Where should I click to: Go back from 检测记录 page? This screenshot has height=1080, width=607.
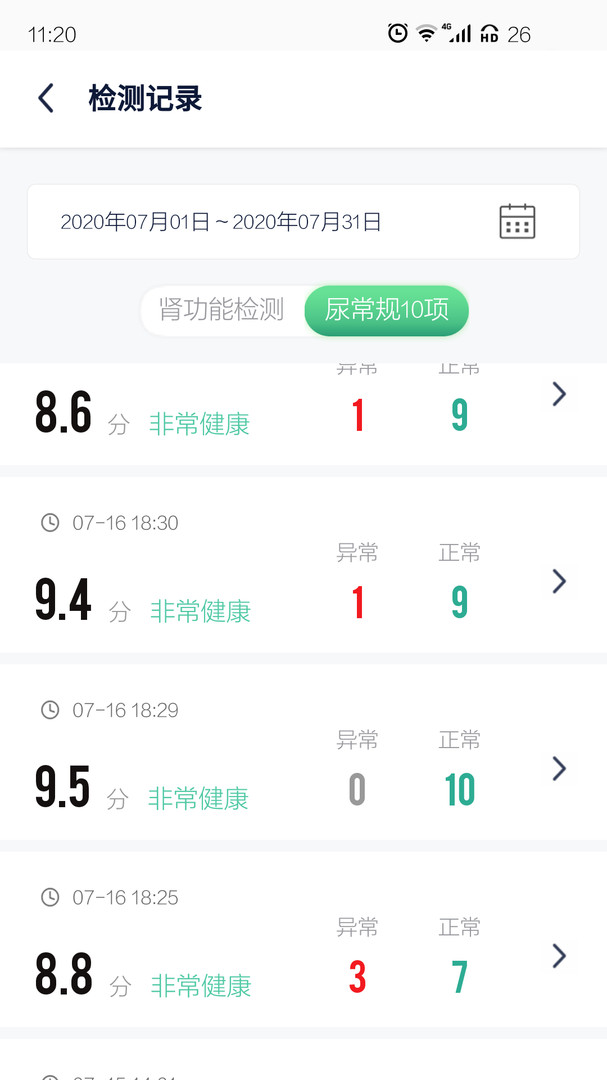point(45,98)
